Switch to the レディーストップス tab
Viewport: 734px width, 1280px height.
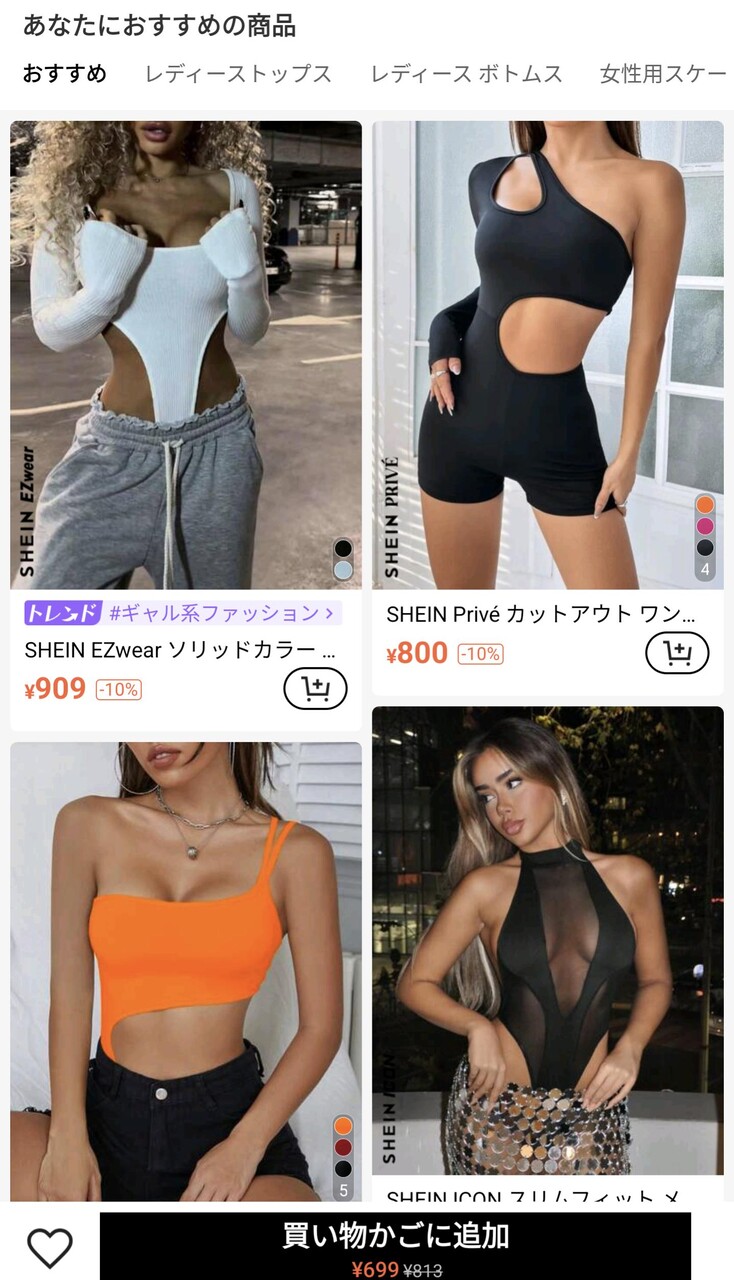pos(238,74)
